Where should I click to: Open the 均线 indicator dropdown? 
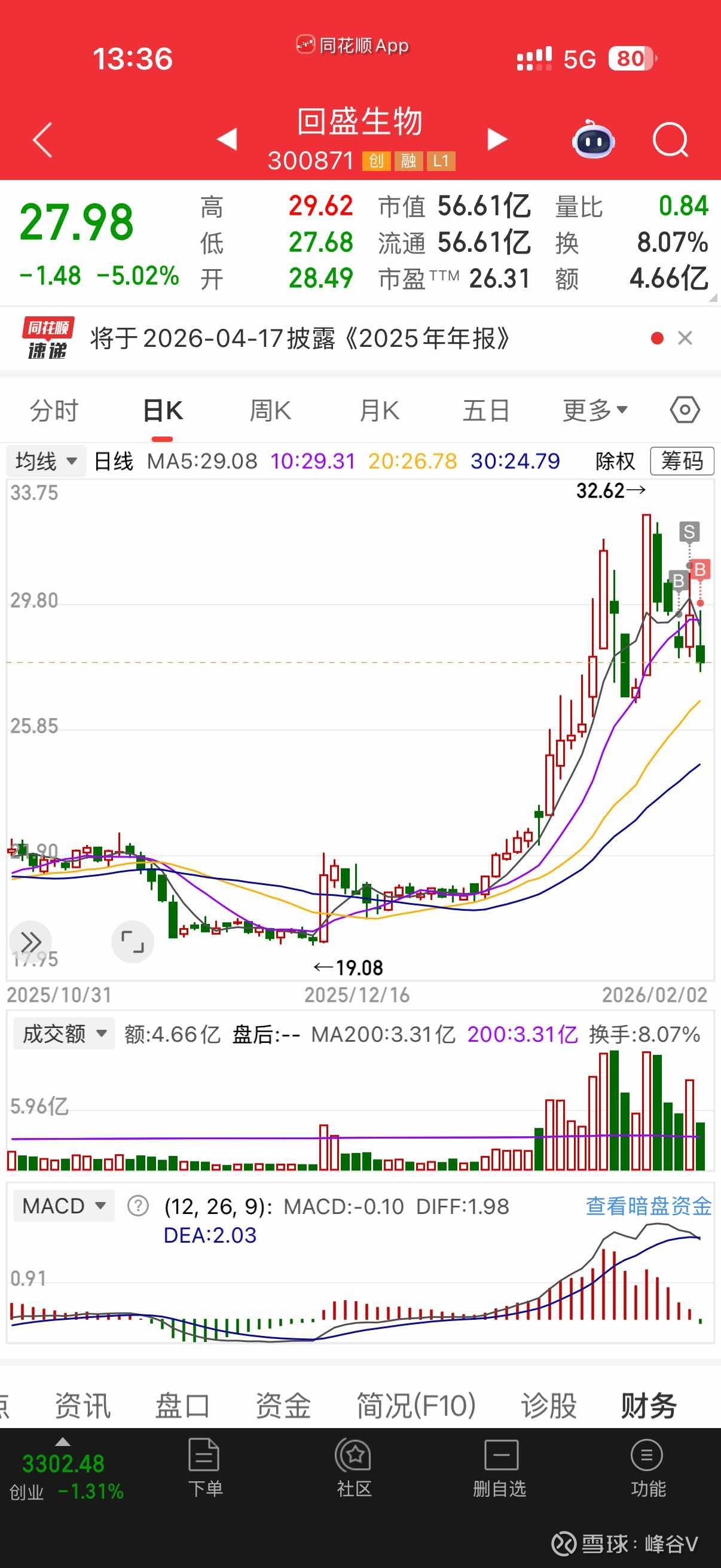tap(46, 462)
